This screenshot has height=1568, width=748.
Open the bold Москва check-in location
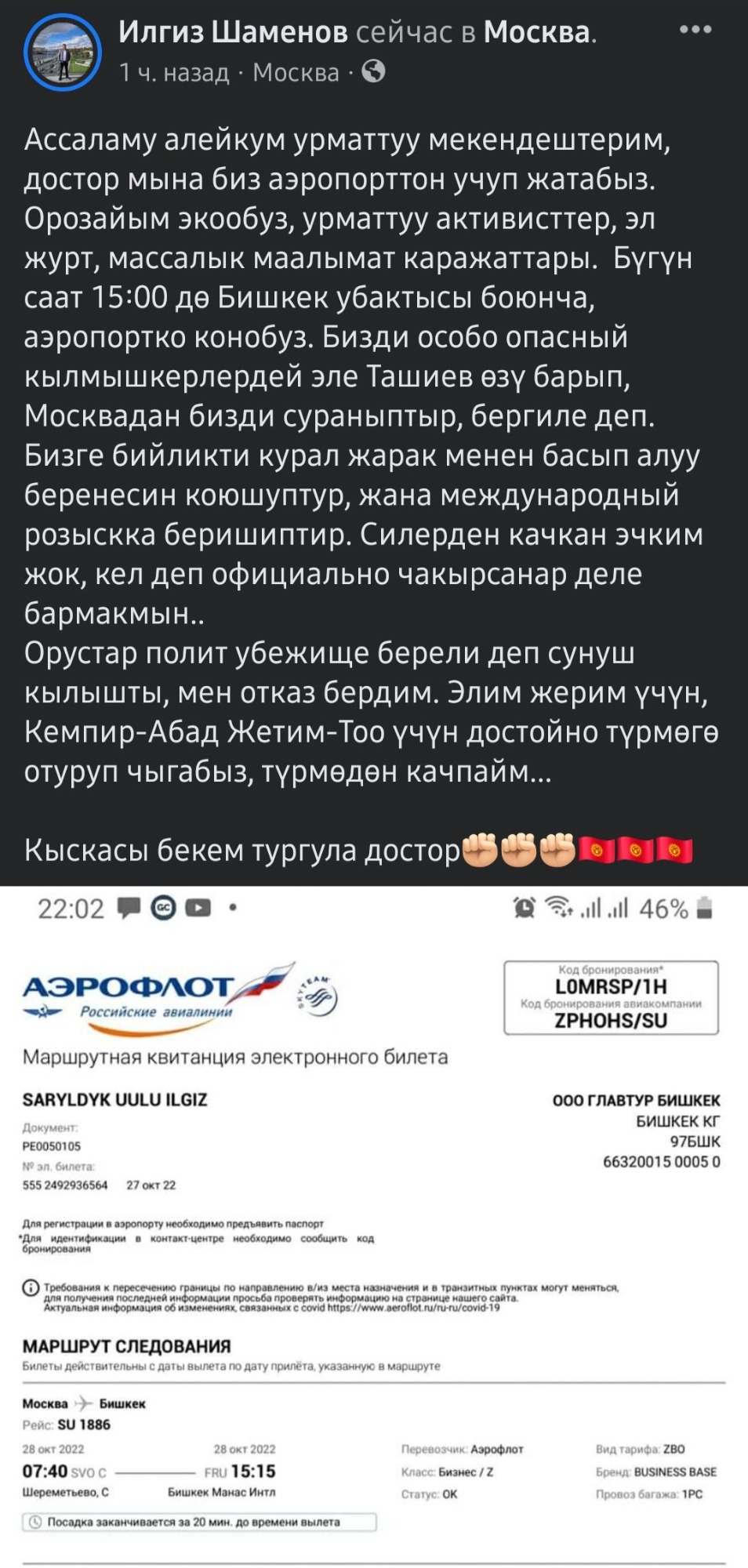(x=536, y=32)
